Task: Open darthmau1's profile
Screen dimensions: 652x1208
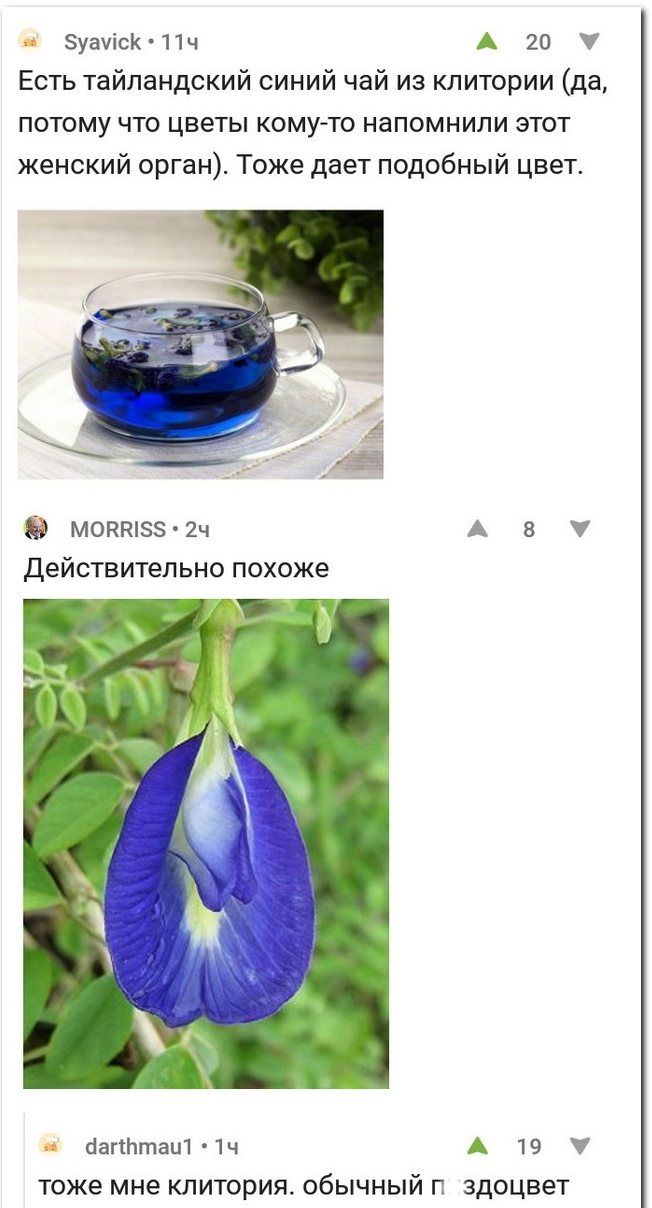Action: tap(138, 1146)
